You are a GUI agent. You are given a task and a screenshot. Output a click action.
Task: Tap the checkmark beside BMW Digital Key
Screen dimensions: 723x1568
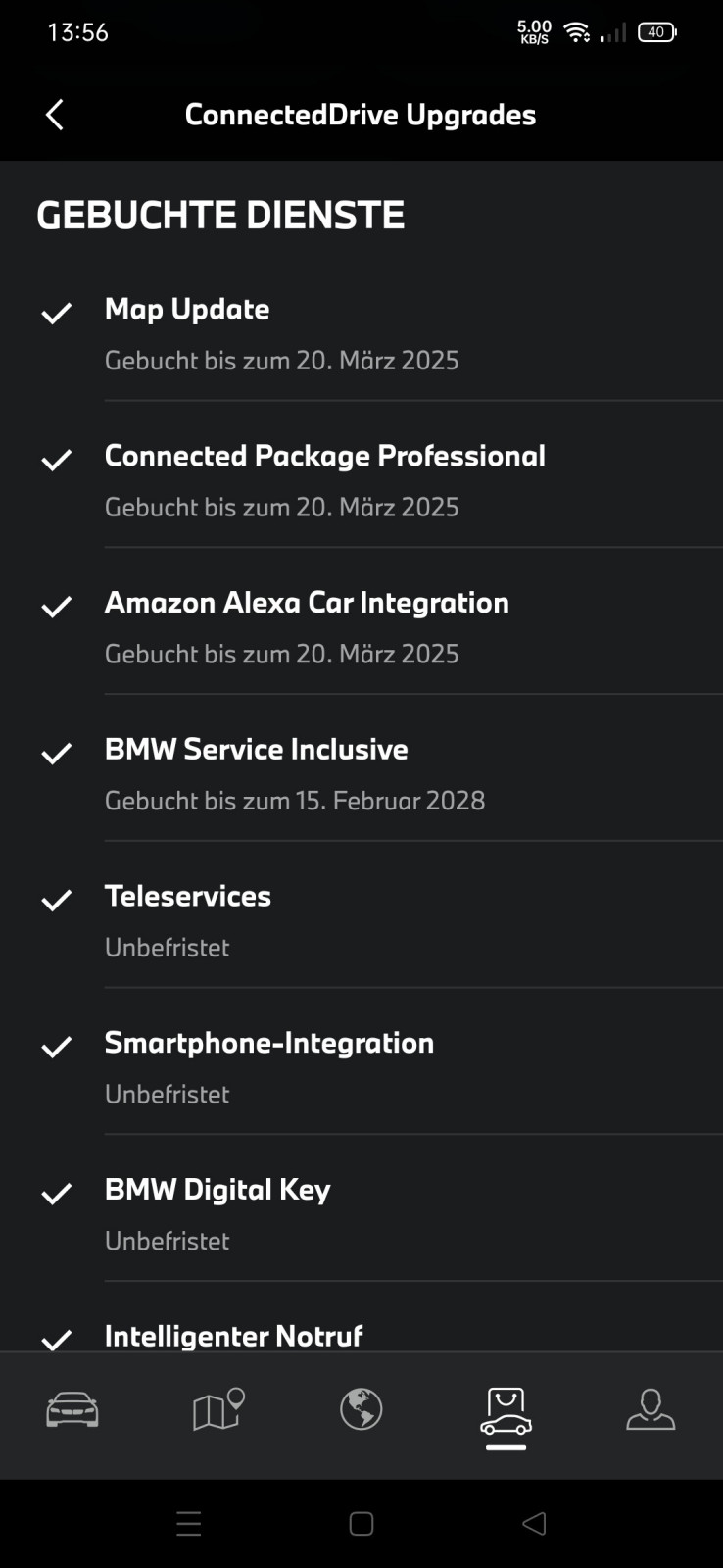pos(57,1193)
